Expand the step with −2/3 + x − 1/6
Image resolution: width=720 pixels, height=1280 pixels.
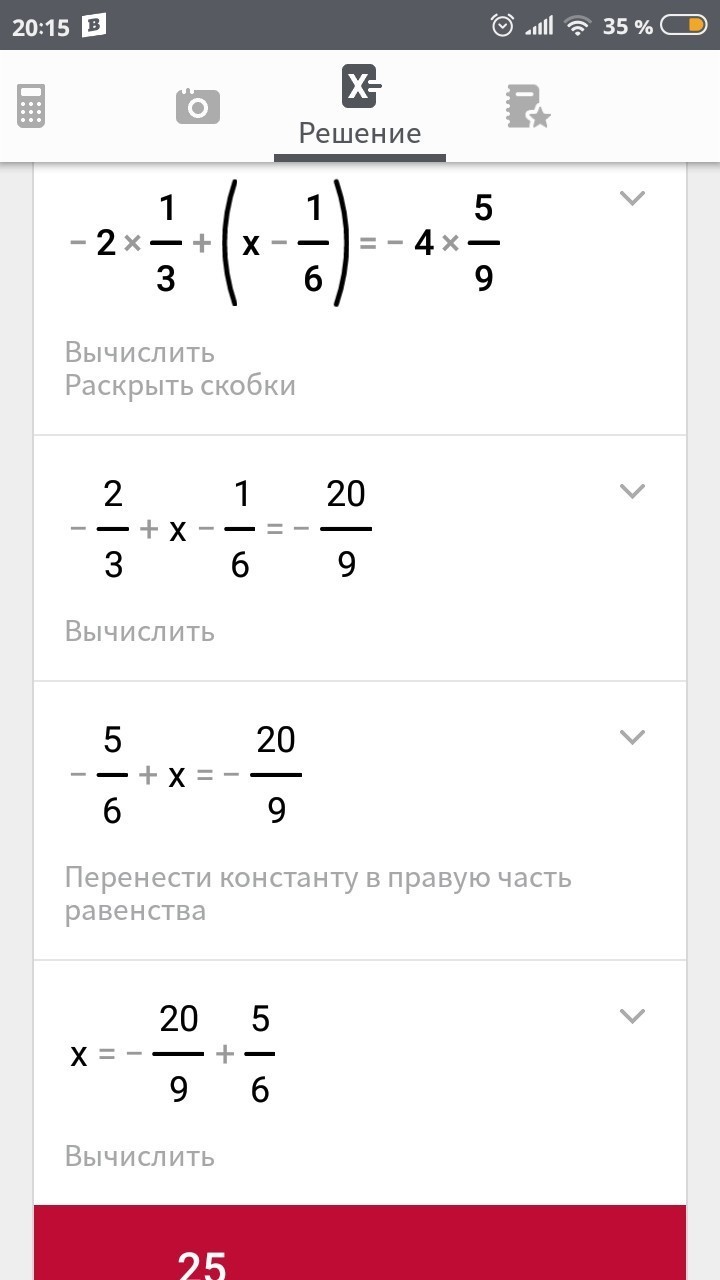tap(632, 491)
